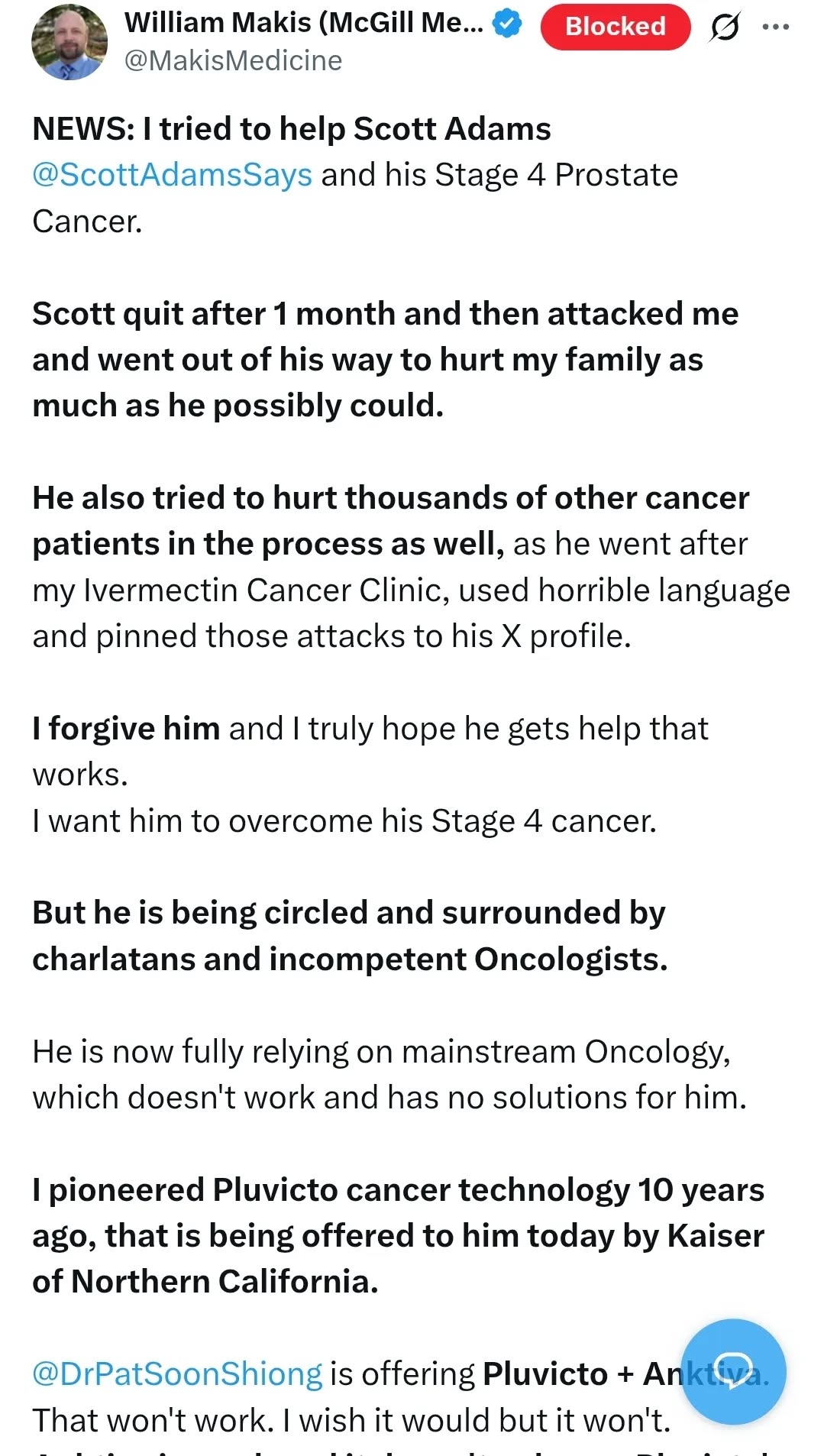Open the @ScottAdamsSays mention
Viewport: 824px width, 1456px height.
(173, 175)
